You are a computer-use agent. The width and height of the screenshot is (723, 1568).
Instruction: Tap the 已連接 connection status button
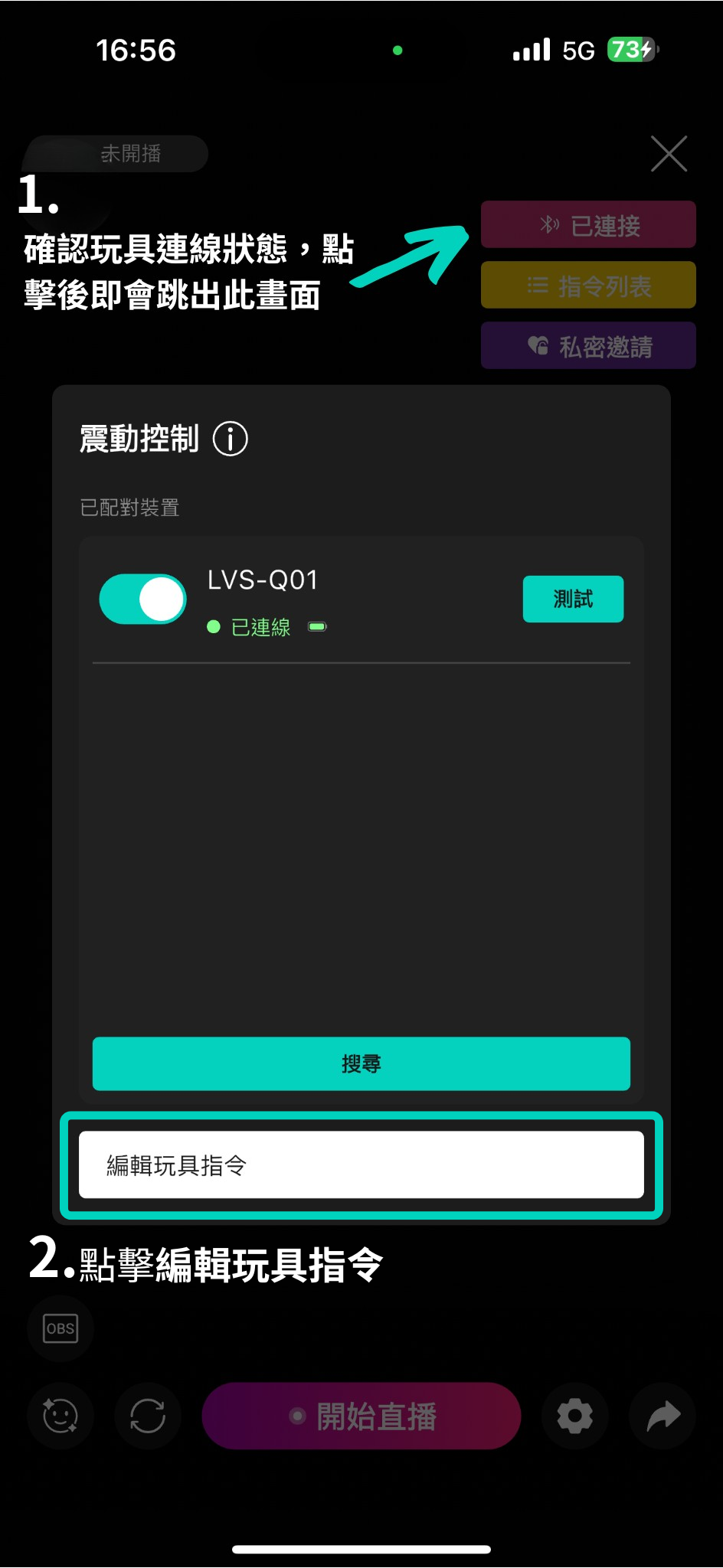click(588, 224)
